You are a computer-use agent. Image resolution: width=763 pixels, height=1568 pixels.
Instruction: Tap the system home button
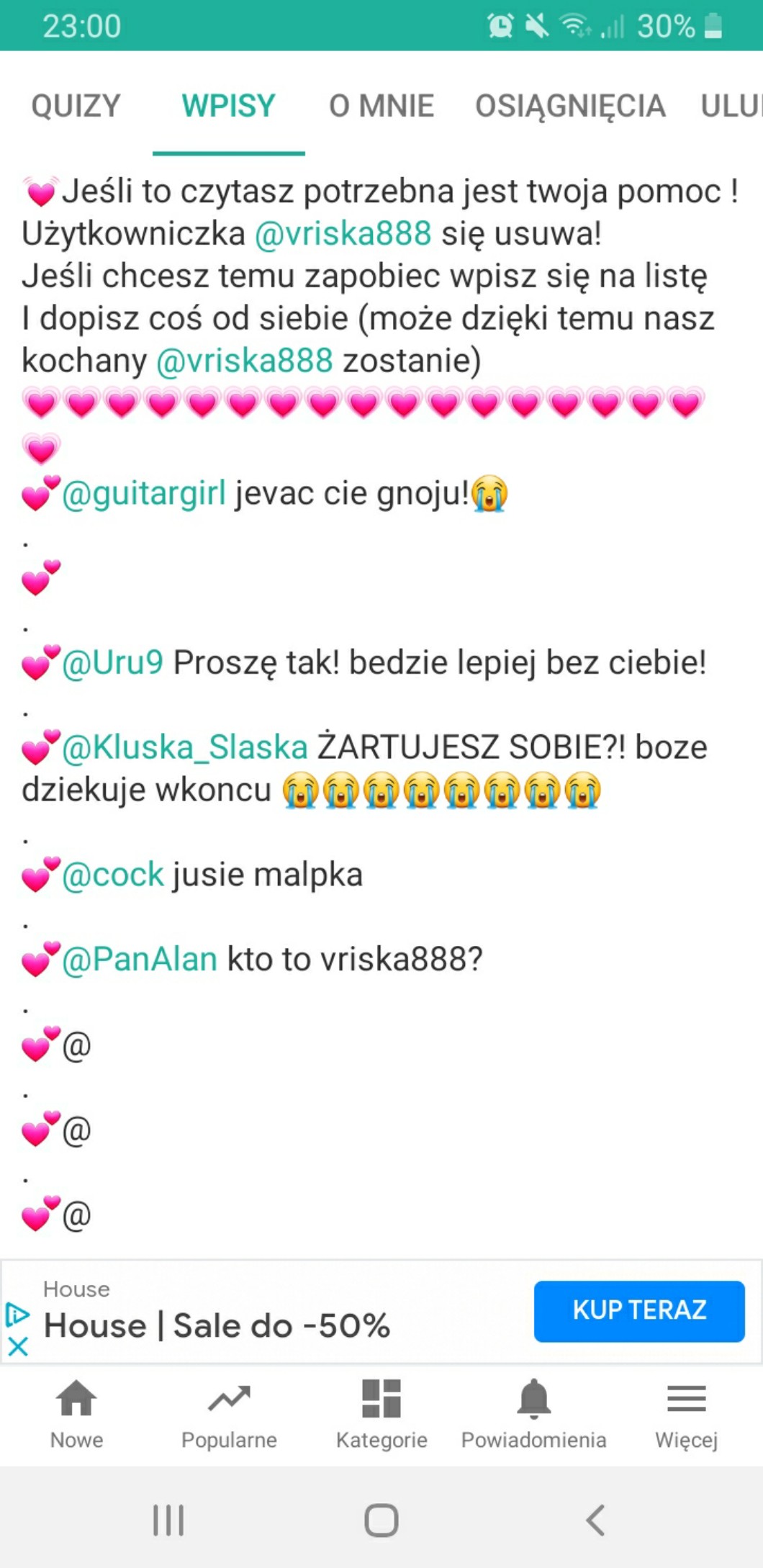pyautogui.click(x=381, y=1520)
